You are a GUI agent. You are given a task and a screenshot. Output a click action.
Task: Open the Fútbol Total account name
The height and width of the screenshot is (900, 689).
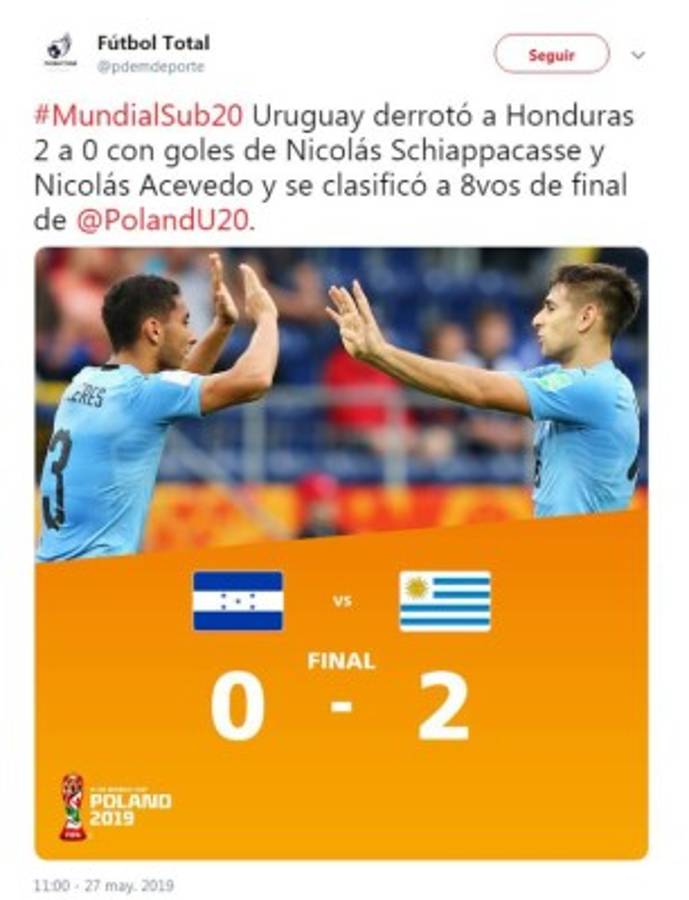coord(153,43)
